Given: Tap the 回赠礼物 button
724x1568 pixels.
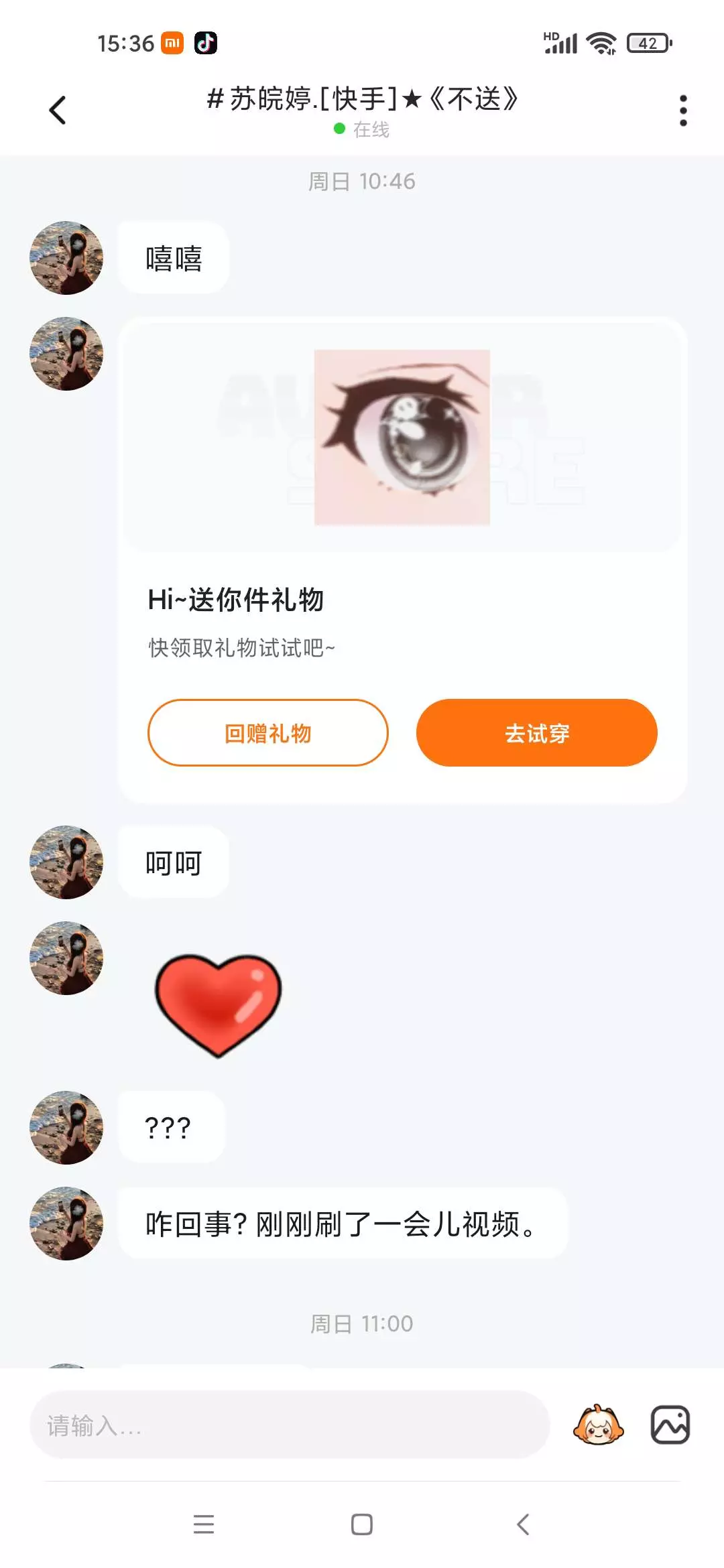Looking at the screenshot, I should pos(268,733).
